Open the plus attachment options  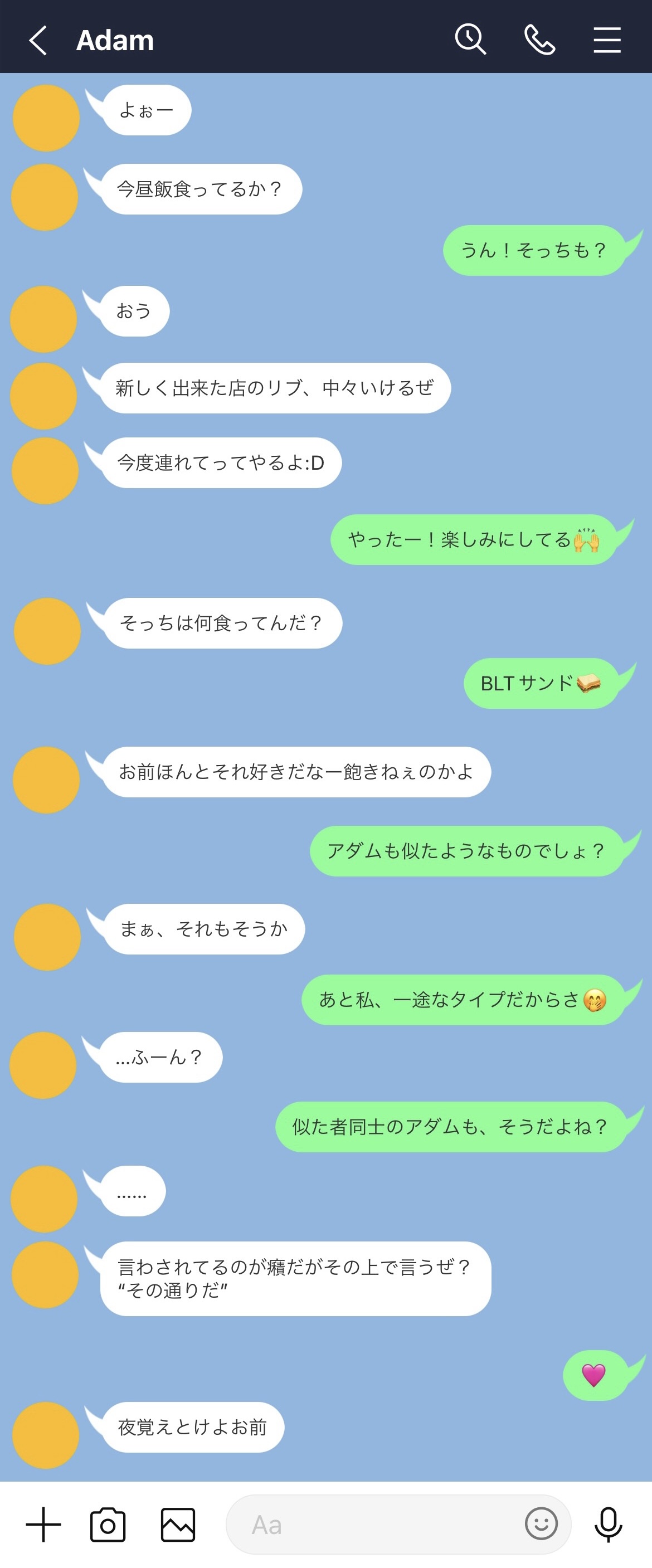click(x=43, y=1524)
